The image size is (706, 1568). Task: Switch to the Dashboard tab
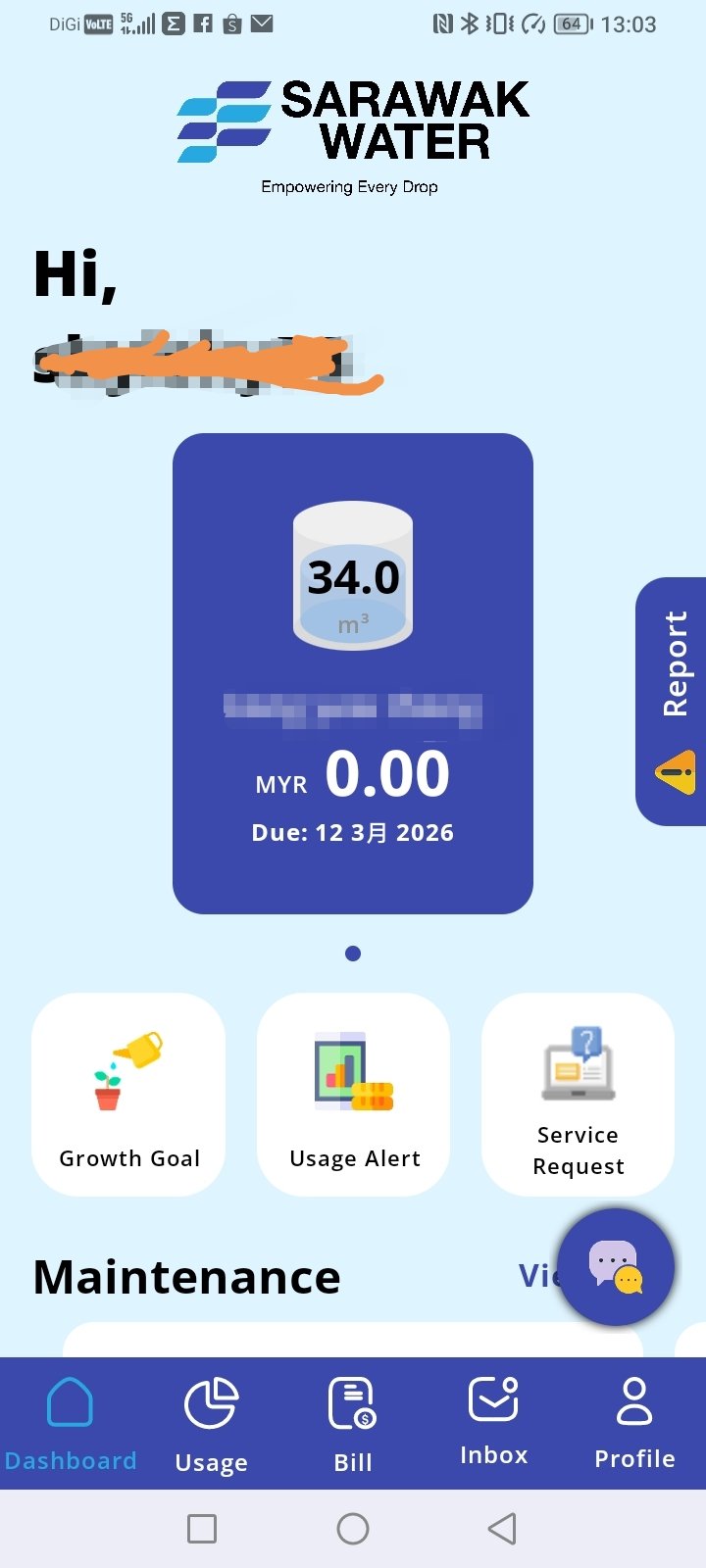(x=71, y=1423)
